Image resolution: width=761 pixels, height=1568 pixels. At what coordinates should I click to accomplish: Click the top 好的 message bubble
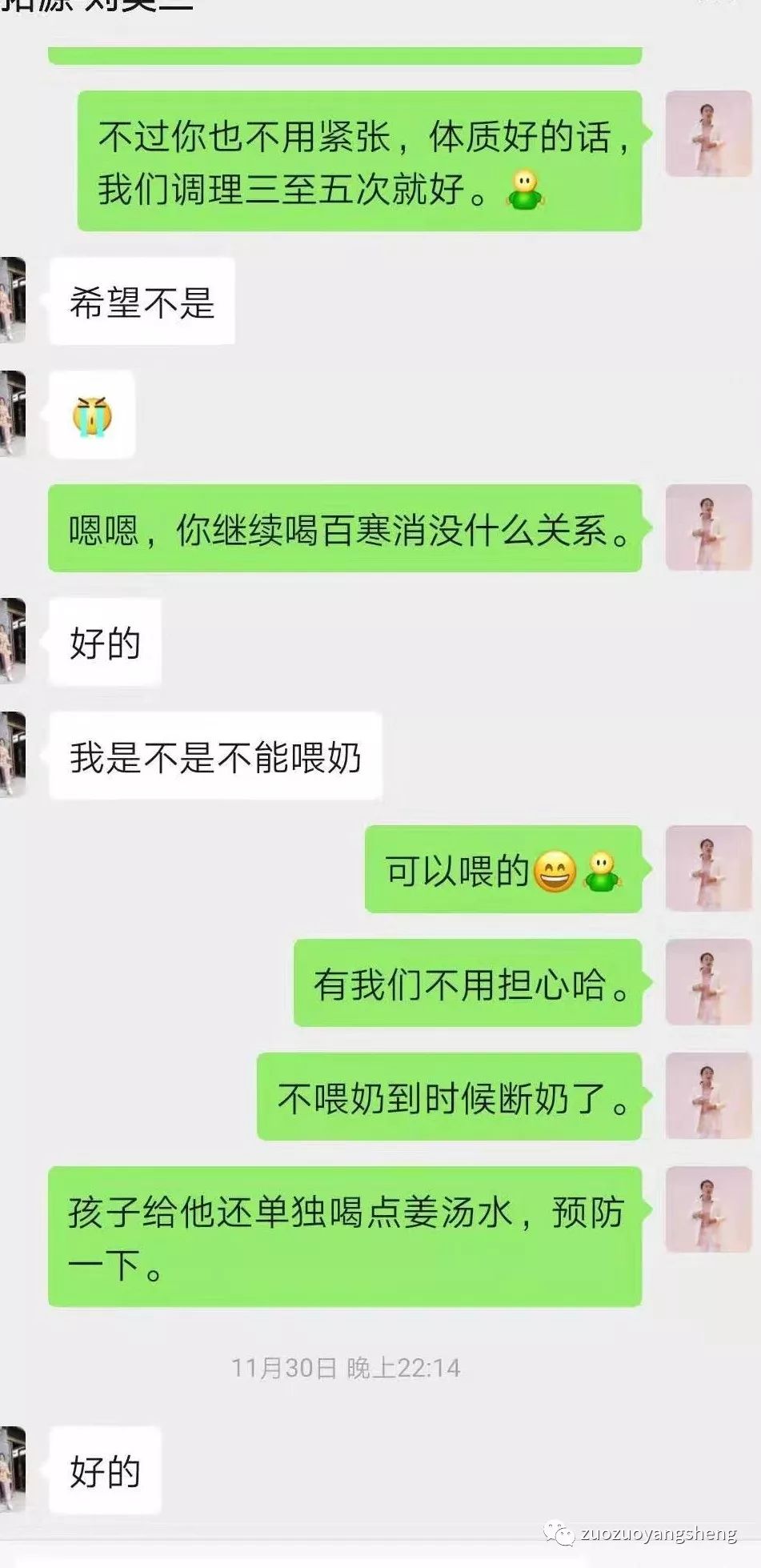pyautogui.click(x=104, y=640)
